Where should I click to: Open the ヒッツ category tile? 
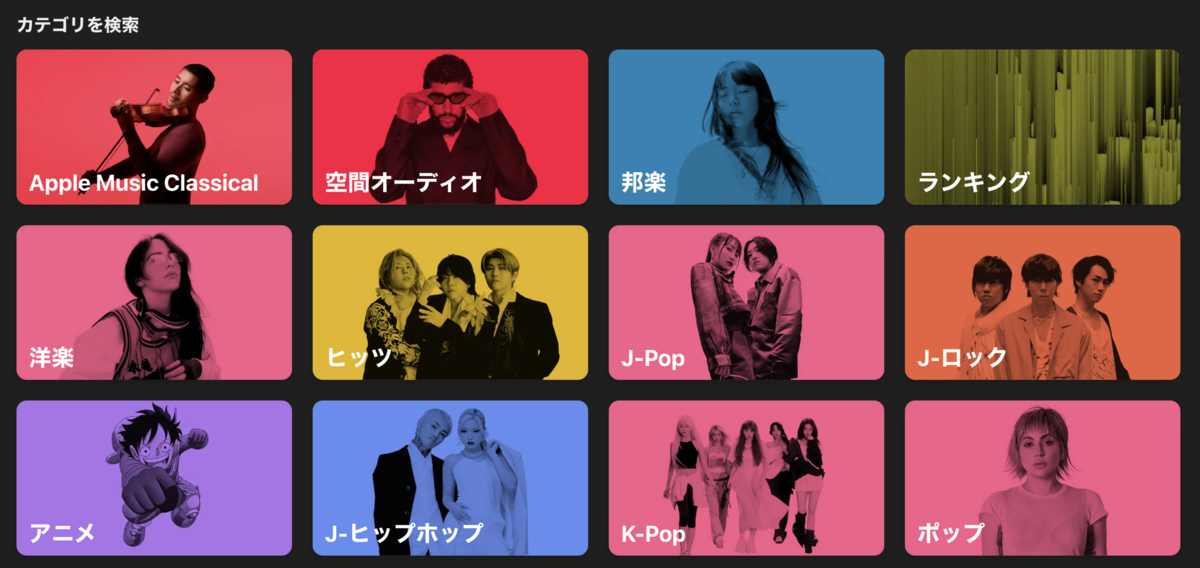click(450, 302)
